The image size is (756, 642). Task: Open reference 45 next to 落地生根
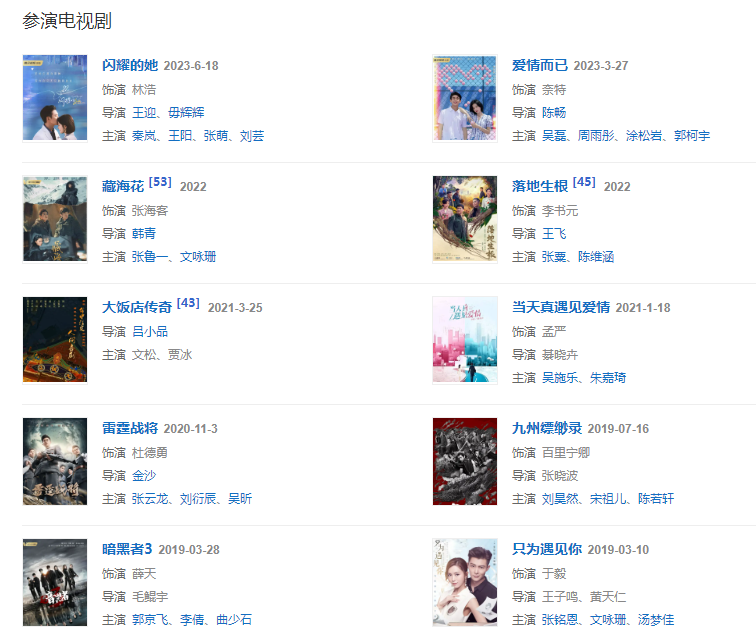pos(584,183)
